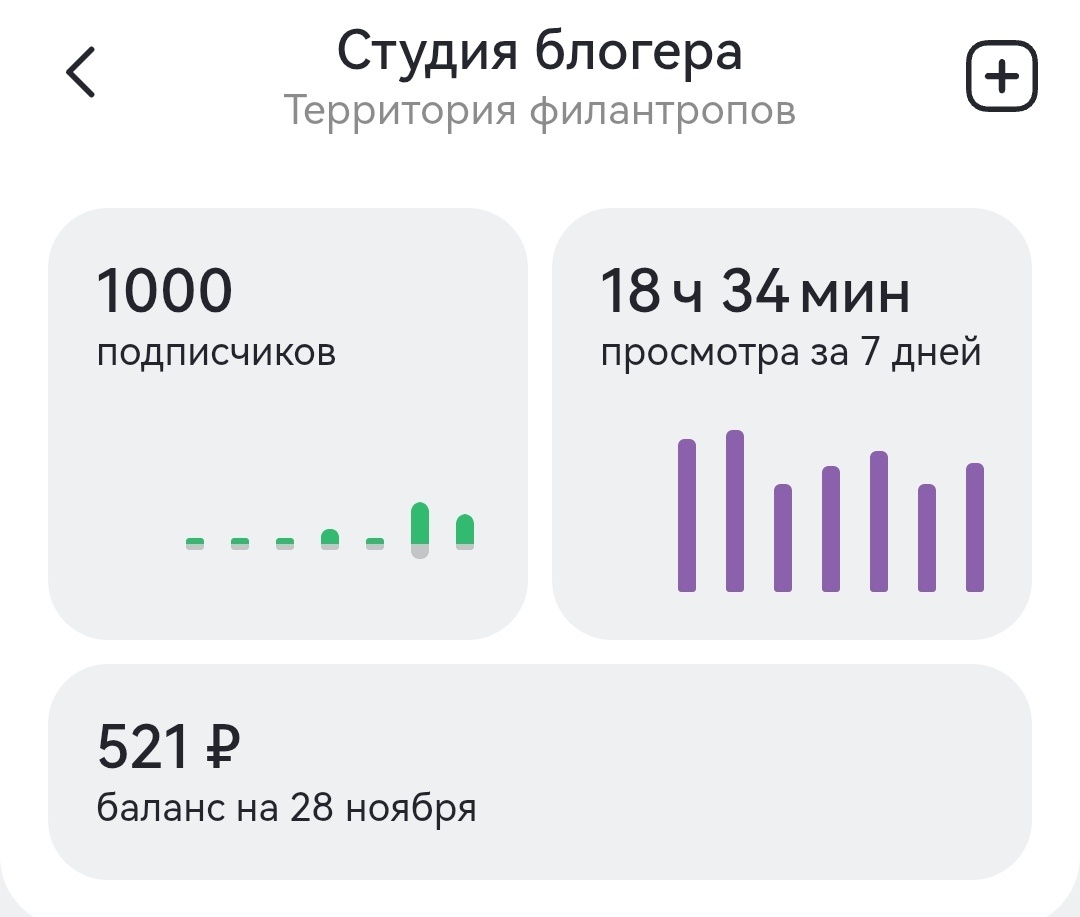Go back from Студия блогера

(x=80, y=73)
